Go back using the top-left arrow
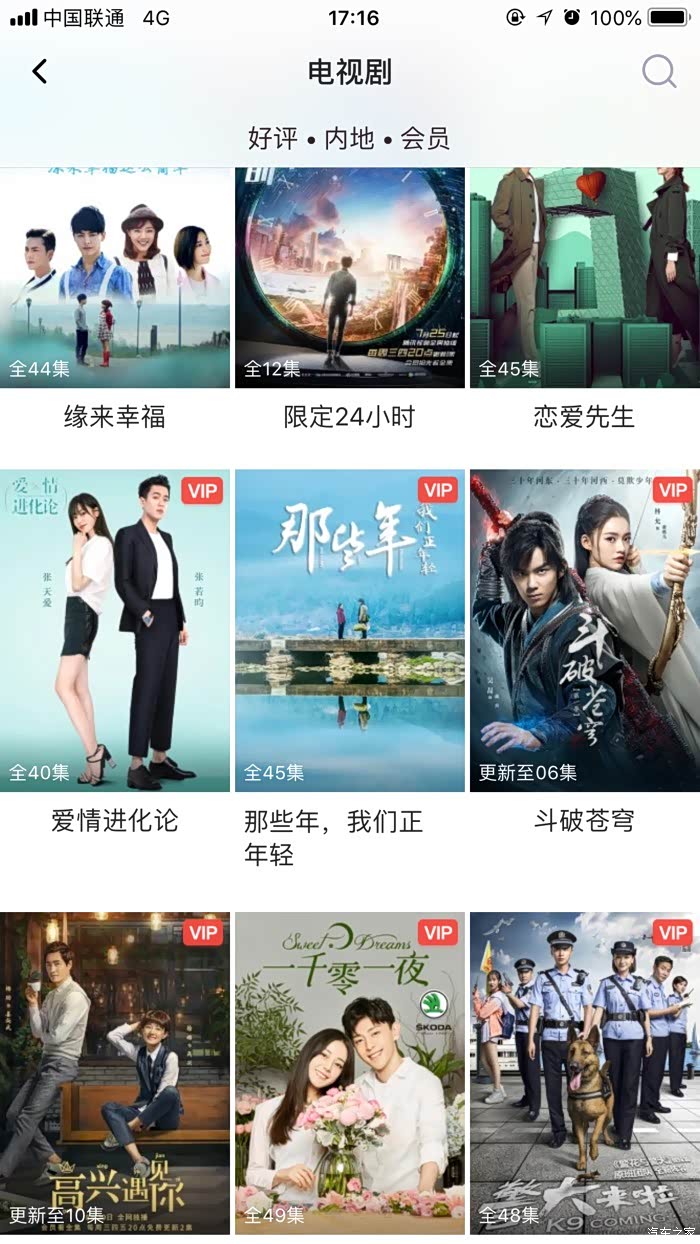The width and height of the screenshot is (700, 1244). [x=40, y=72]
